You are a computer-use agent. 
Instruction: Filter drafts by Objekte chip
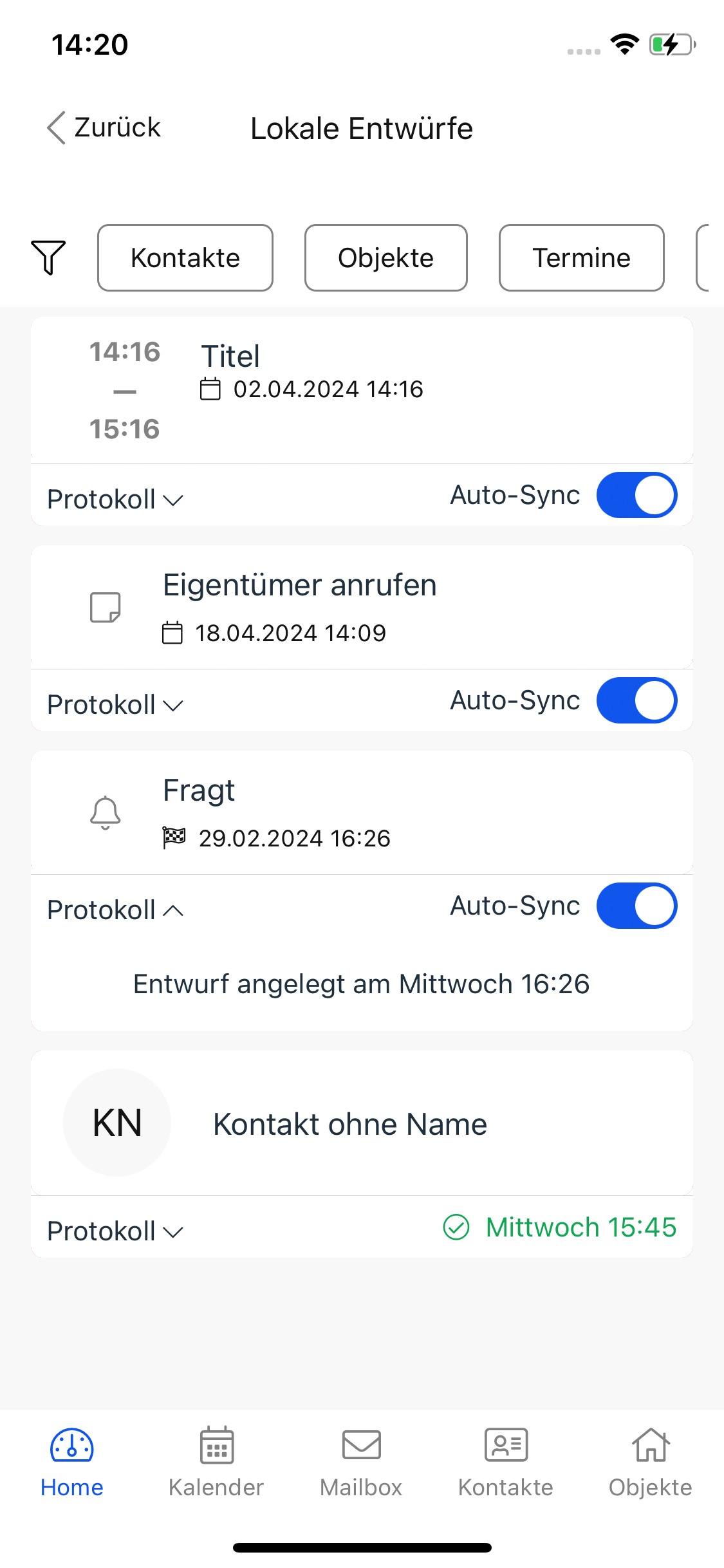point(386,257)
